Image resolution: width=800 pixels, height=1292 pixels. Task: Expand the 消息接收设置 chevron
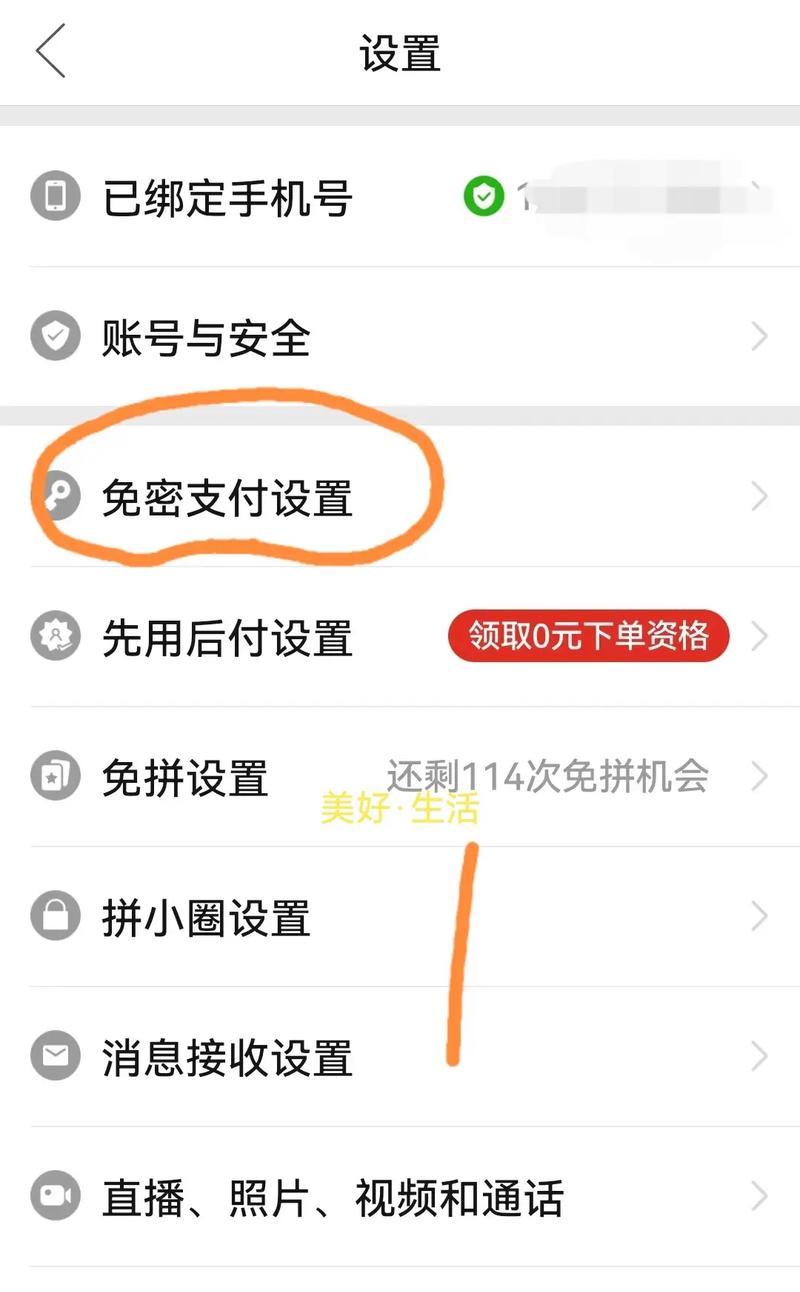(x=758, y=1056)
